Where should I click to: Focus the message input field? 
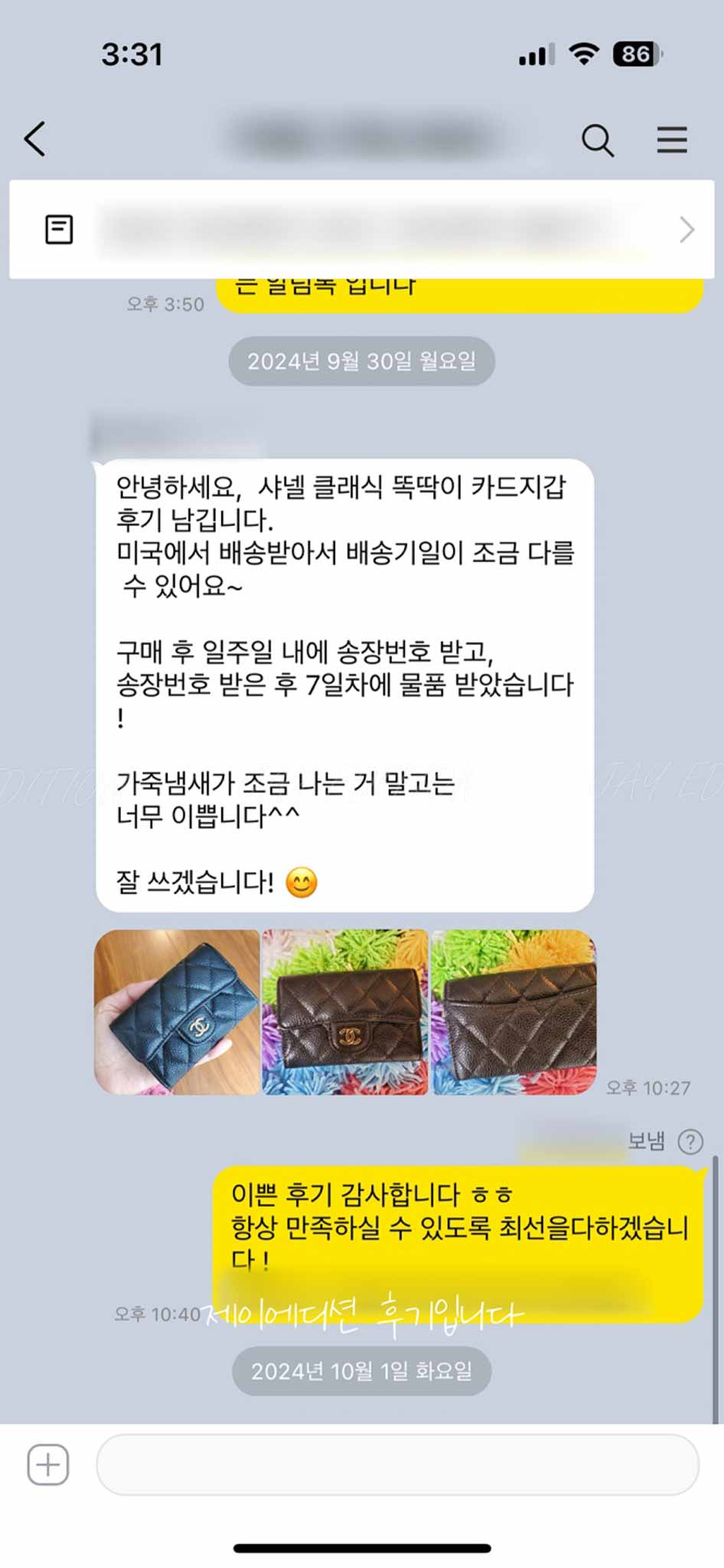click(397, 1465)
